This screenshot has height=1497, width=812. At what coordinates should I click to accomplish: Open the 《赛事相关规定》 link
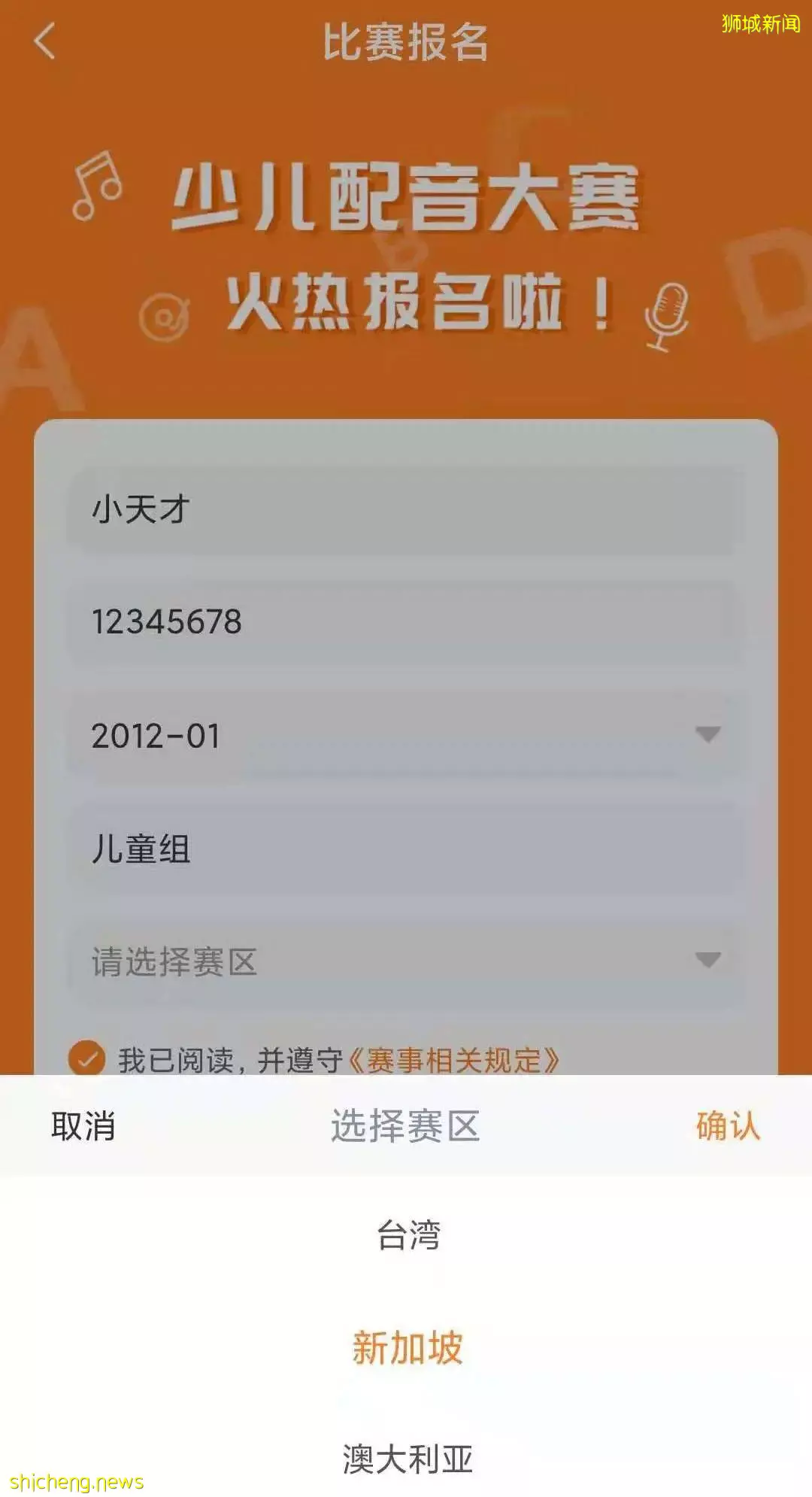point(454,1060)
